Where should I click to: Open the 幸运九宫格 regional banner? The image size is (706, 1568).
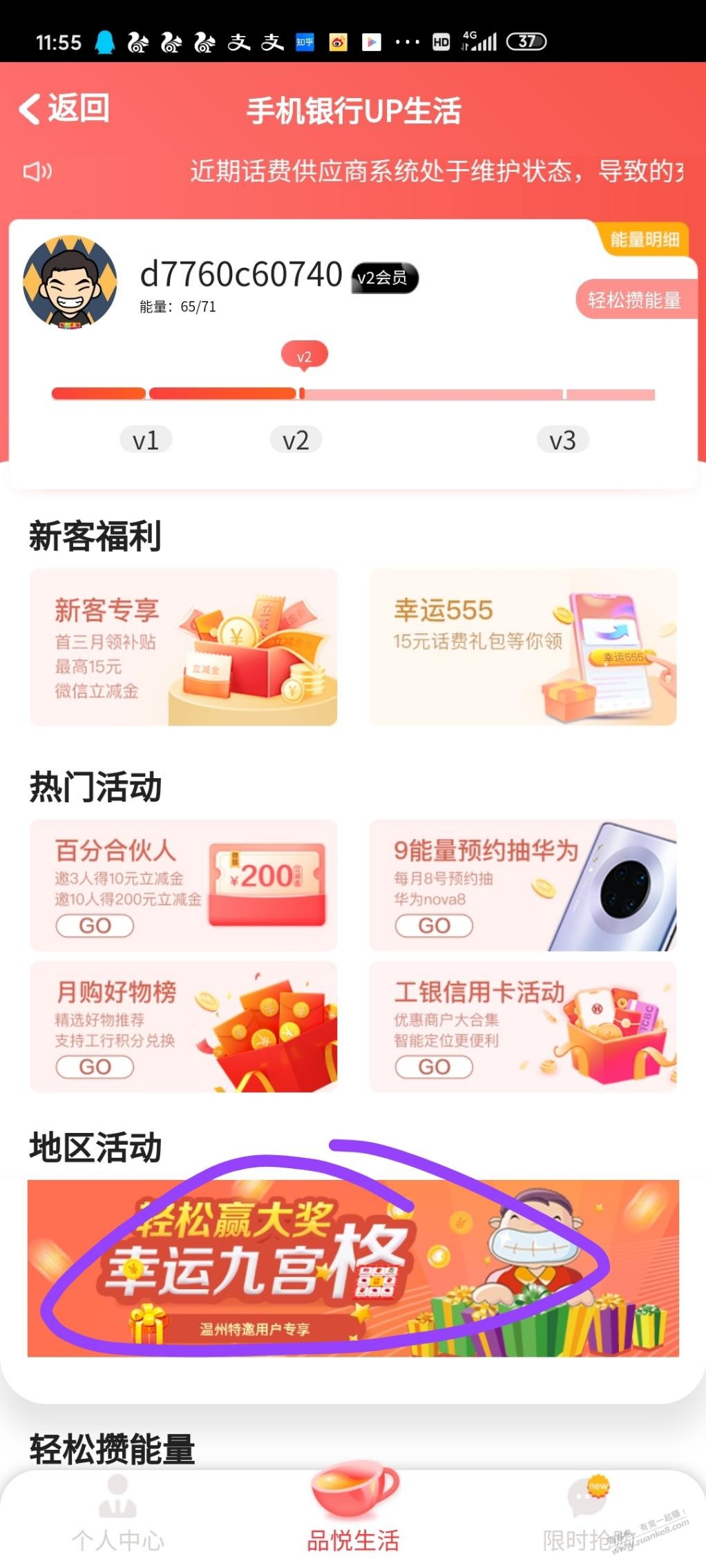point(353,1268)
